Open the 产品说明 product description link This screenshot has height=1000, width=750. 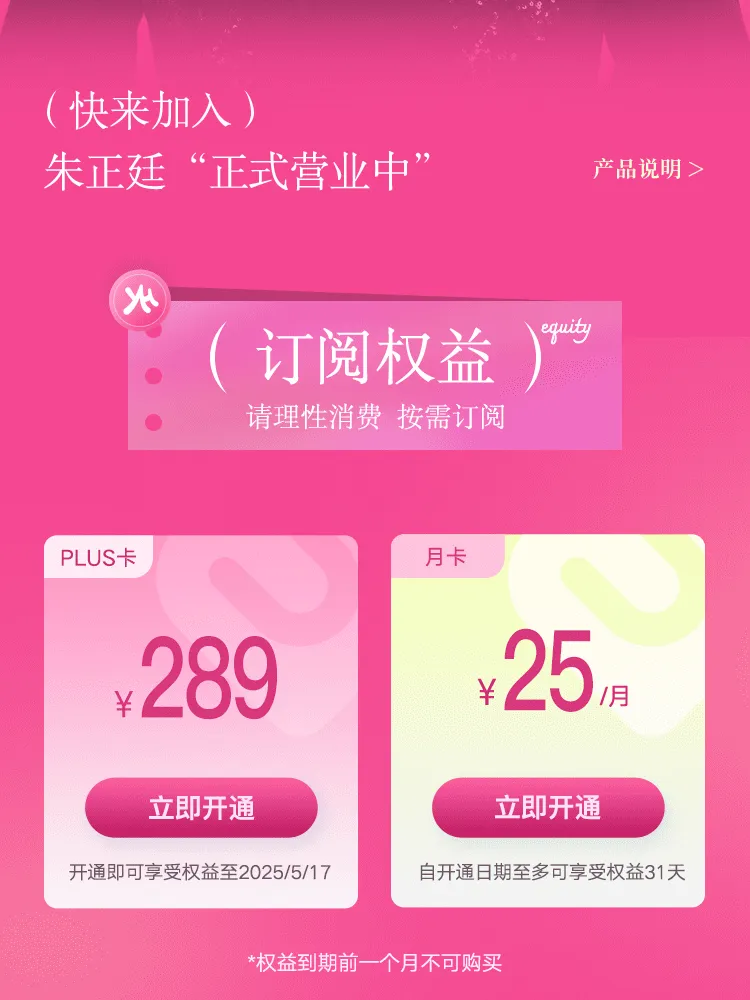pos(648,169)
